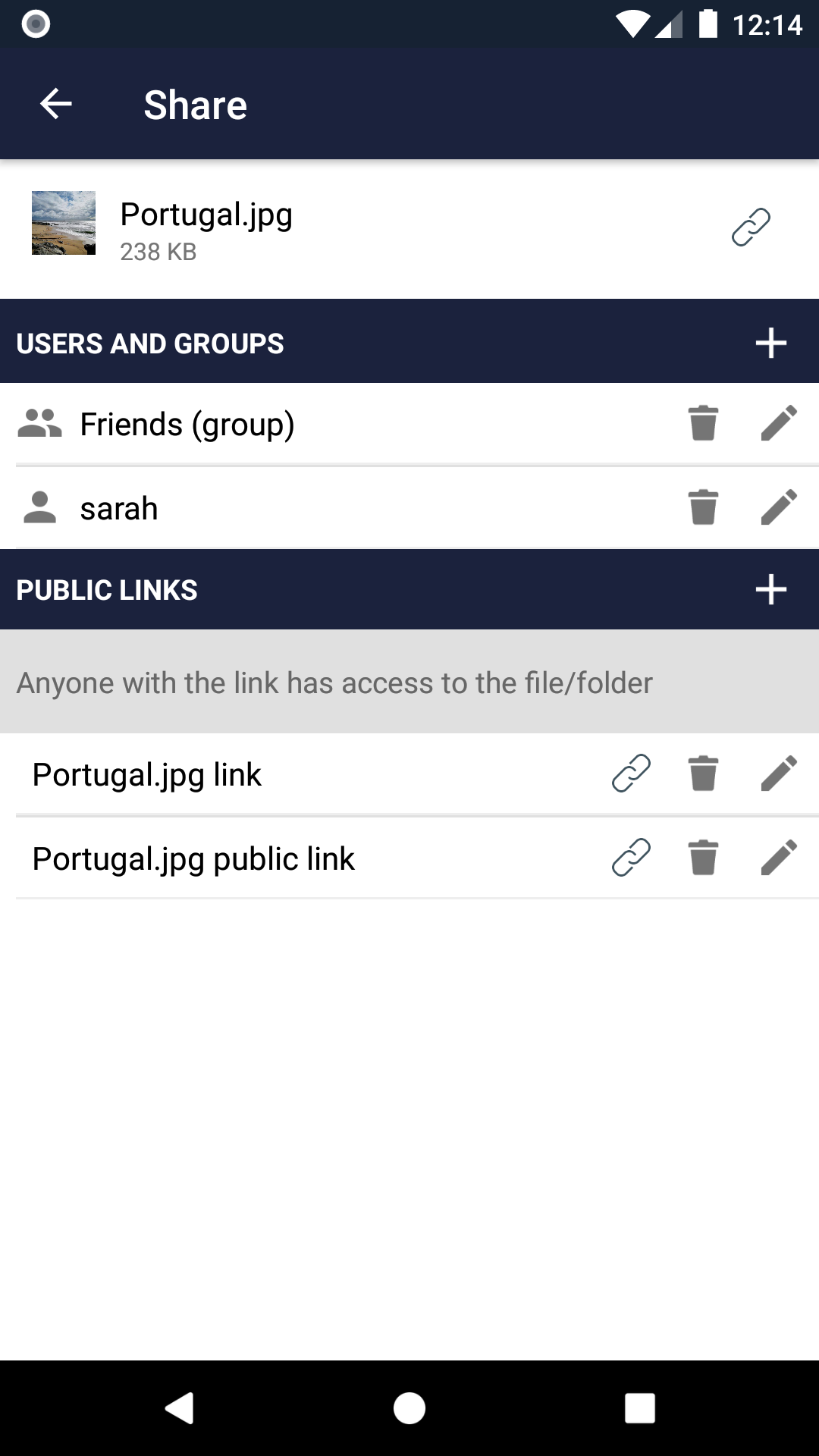
Task: Create a new public link
Action: pos(770,589)
